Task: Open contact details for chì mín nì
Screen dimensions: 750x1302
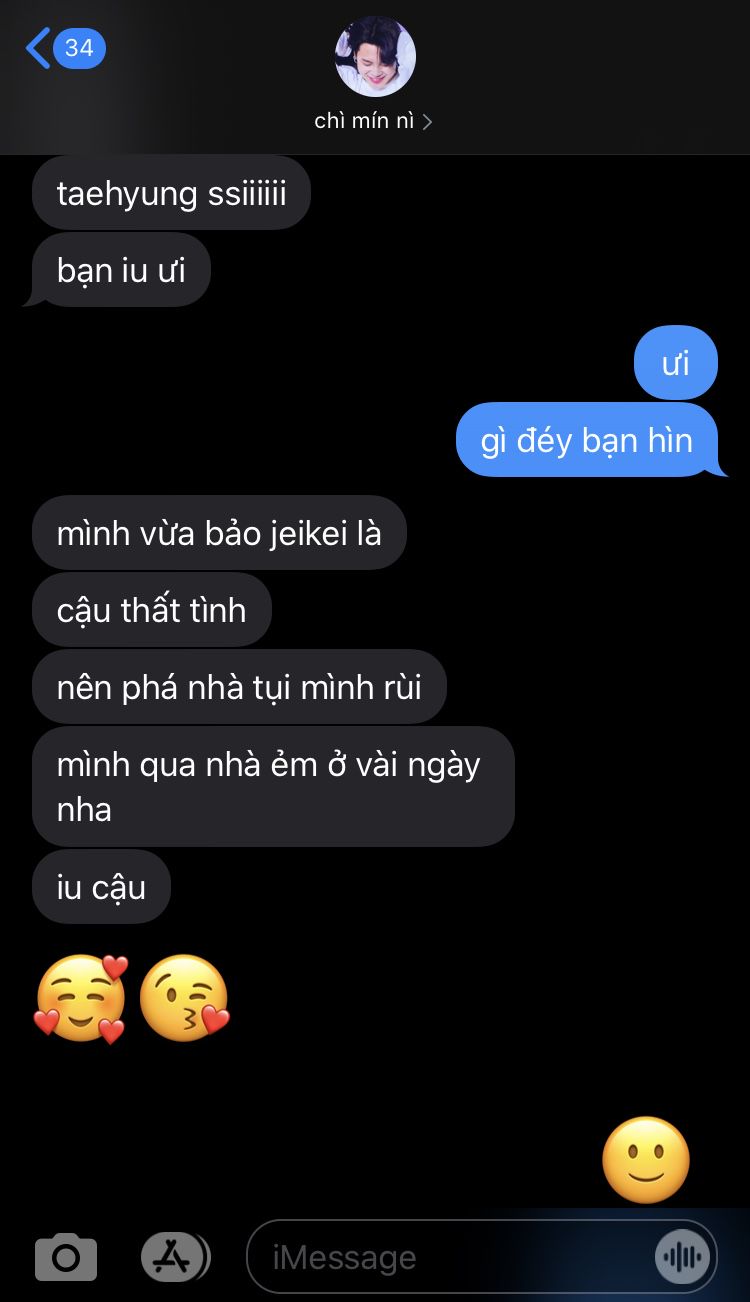Action: [374, 121]
